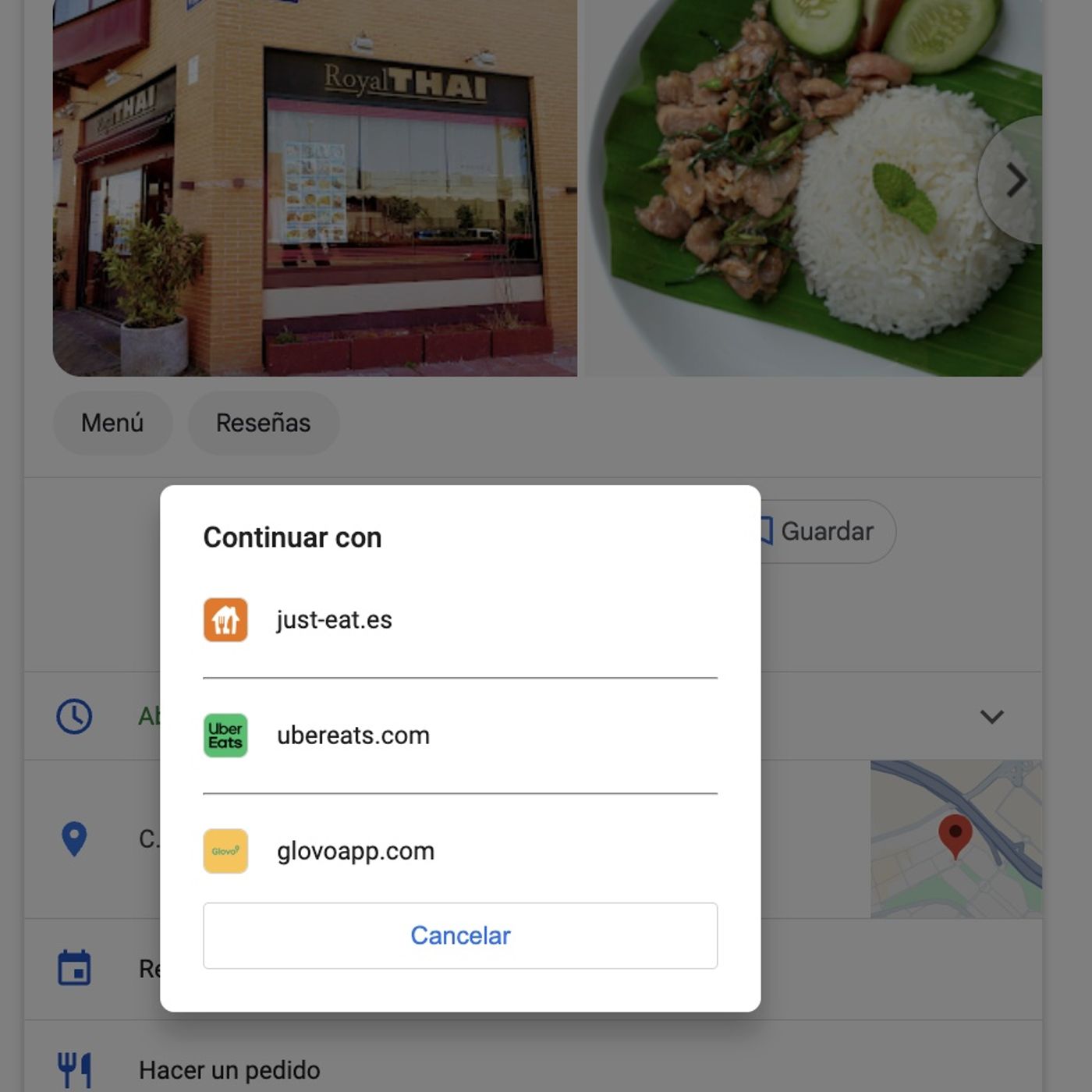Show next photo with arrow

[x=1016, y=181]
